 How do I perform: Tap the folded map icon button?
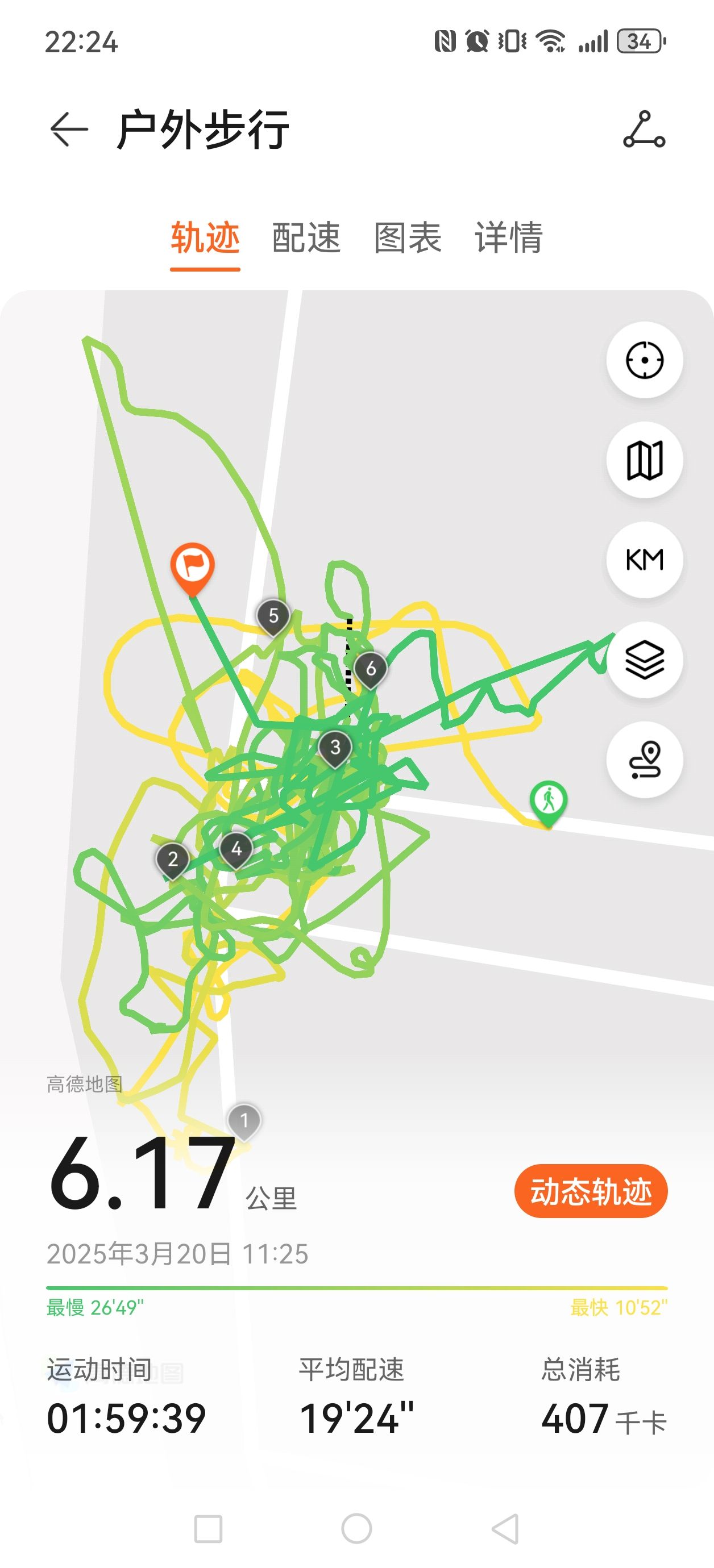(645, 460)
